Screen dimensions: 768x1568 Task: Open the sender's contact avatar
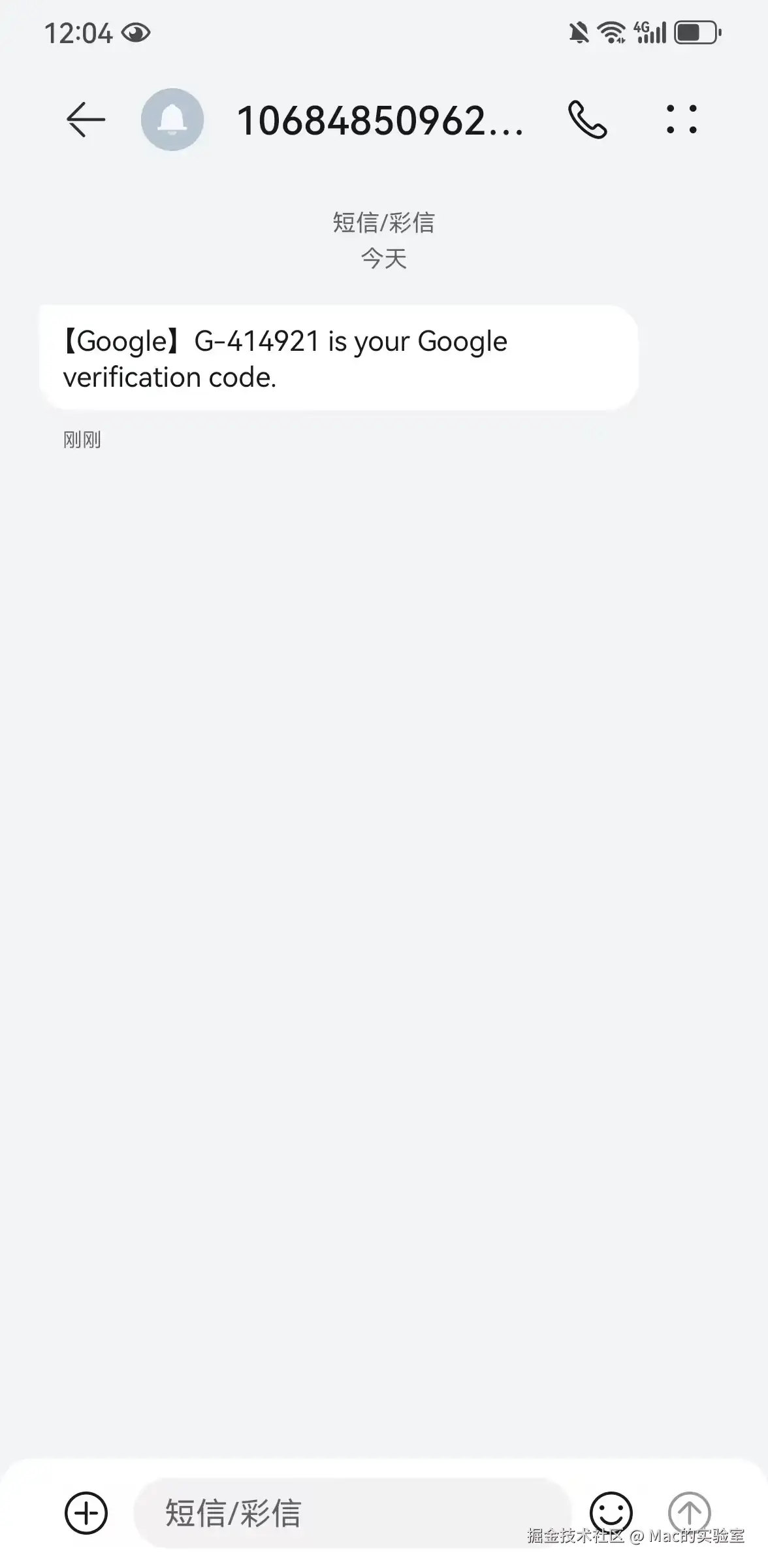tap(172, 120)
